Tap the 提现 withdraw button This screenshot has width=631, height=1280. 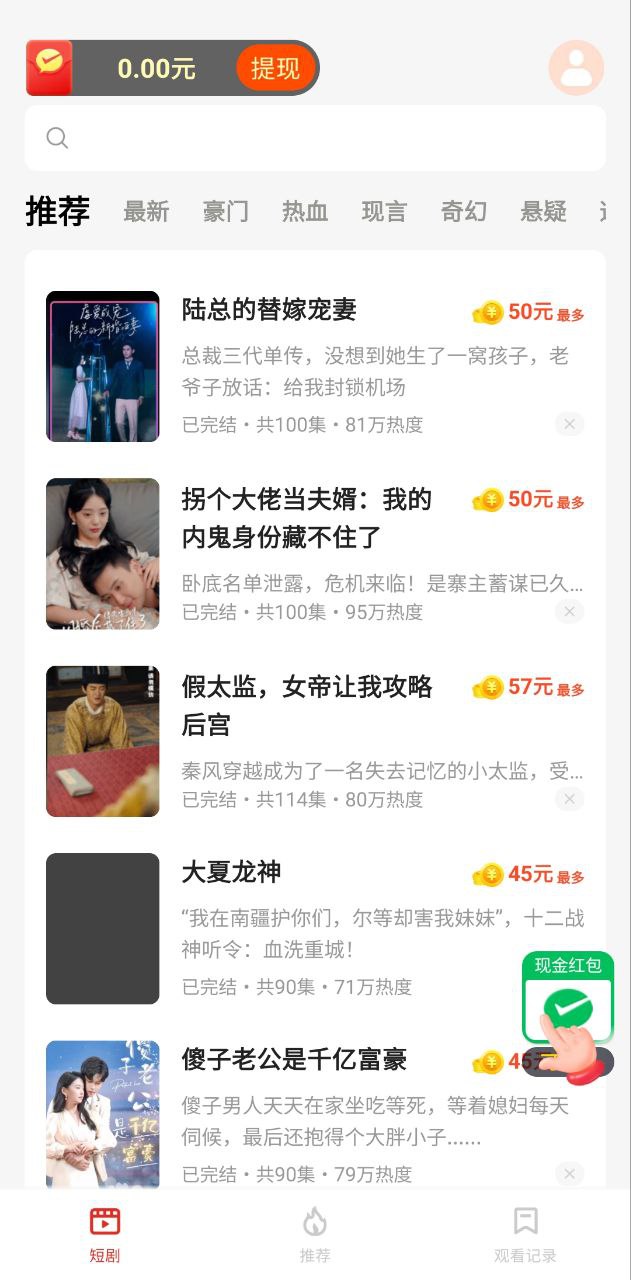click(275, 68)
